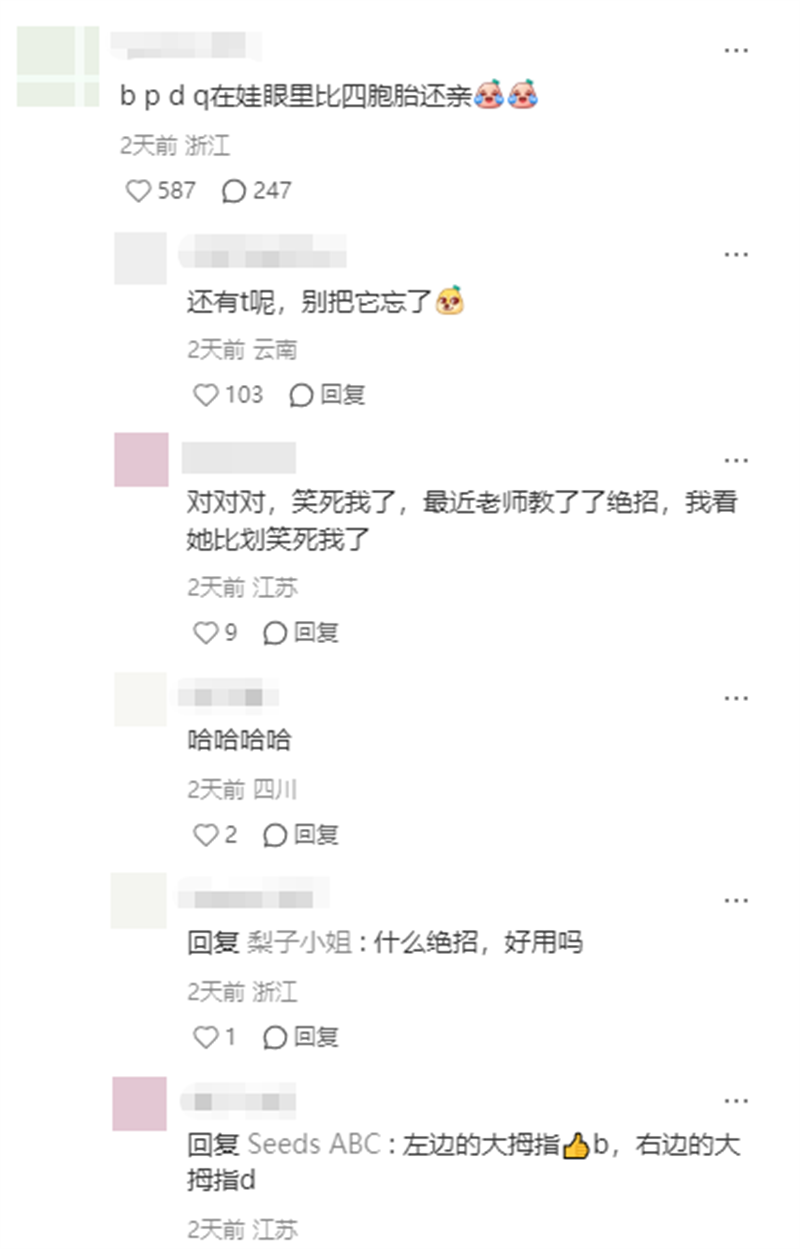Screen dimensions: 800x1249
Task: Open overflow menu for the b p d q comment
Action: click(x=736, y=50)
